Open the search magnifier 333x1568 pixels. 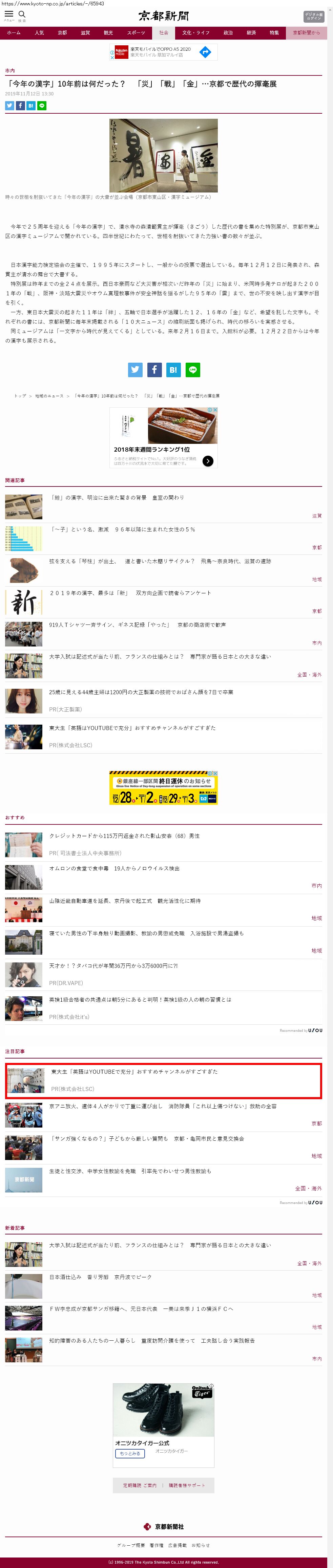22,15
